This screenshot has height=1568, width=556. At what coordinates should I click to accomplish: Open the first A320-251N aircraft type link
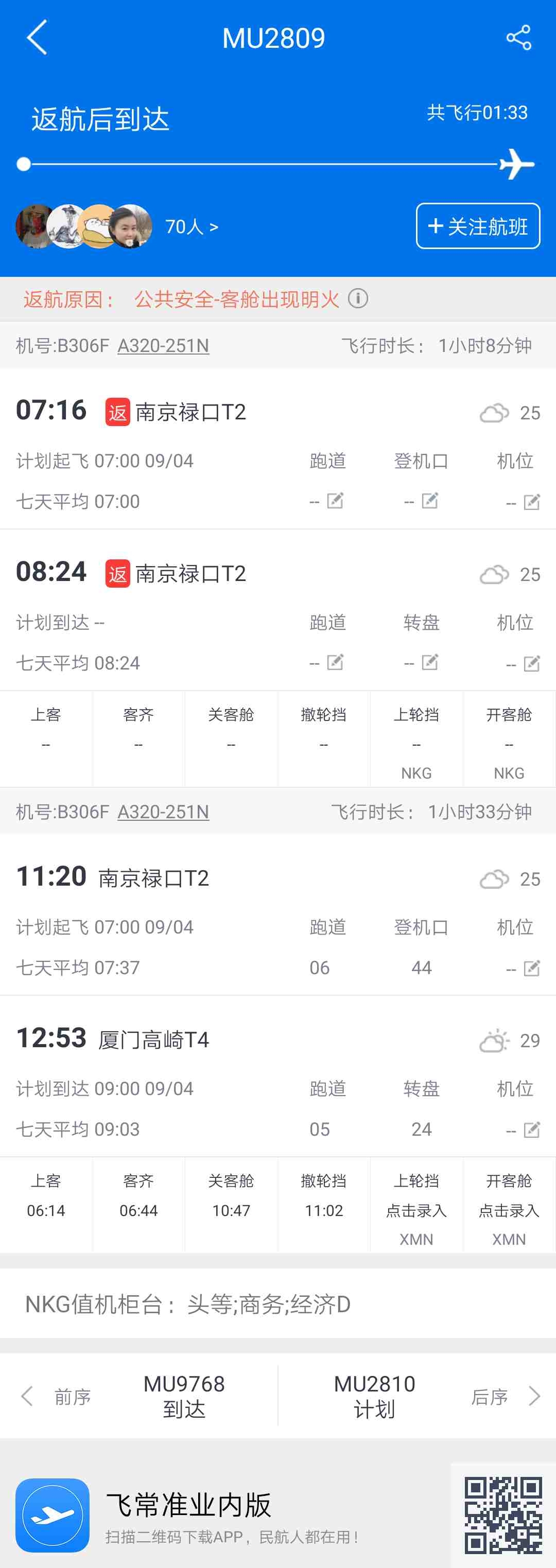(163, 346)
